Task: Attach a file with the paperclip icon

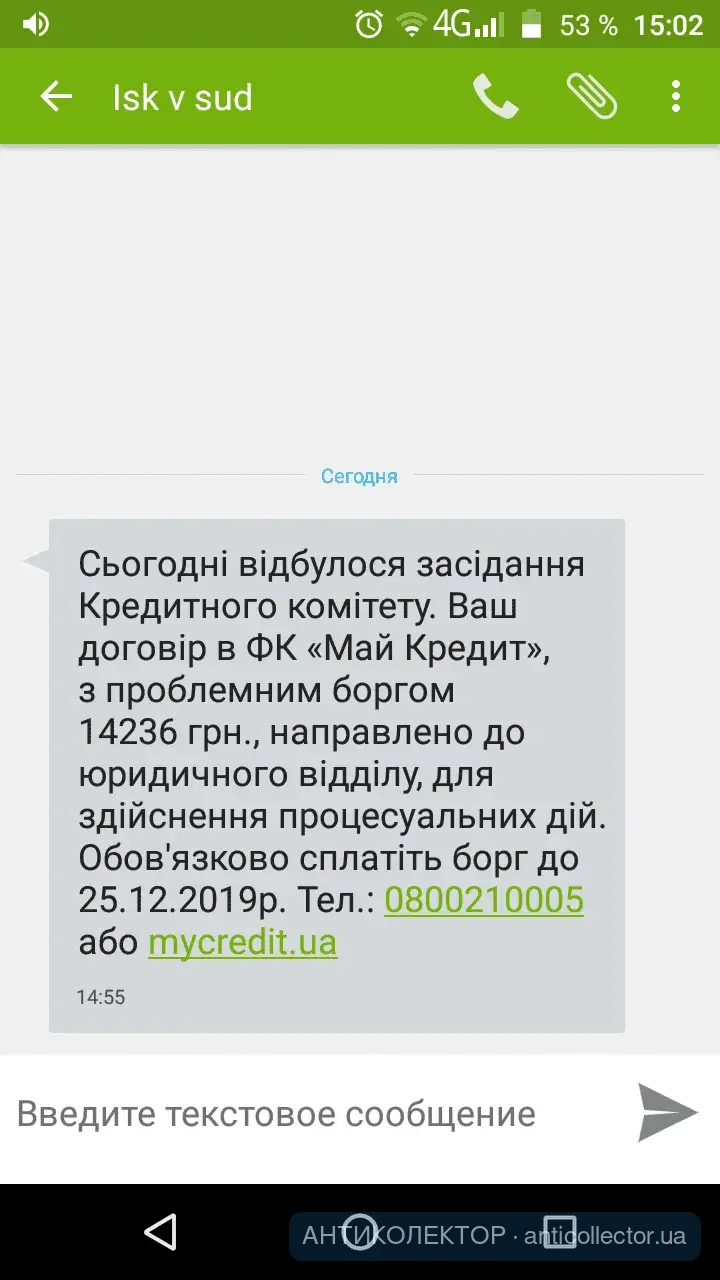Action: coord(591,97)
